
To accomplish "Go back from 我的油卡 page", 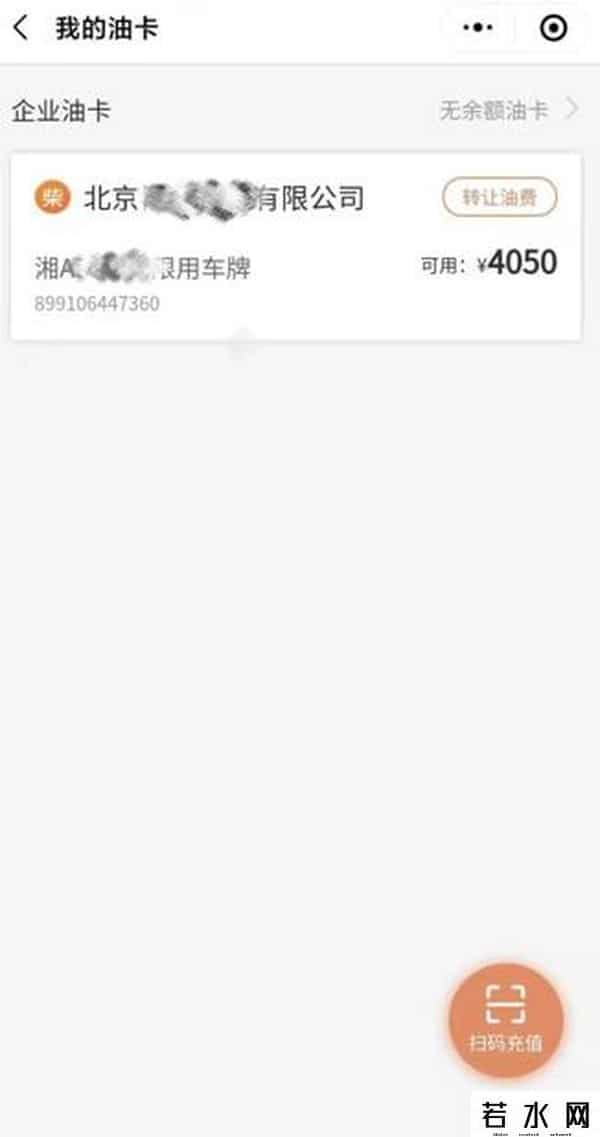I will pos(22,28).
